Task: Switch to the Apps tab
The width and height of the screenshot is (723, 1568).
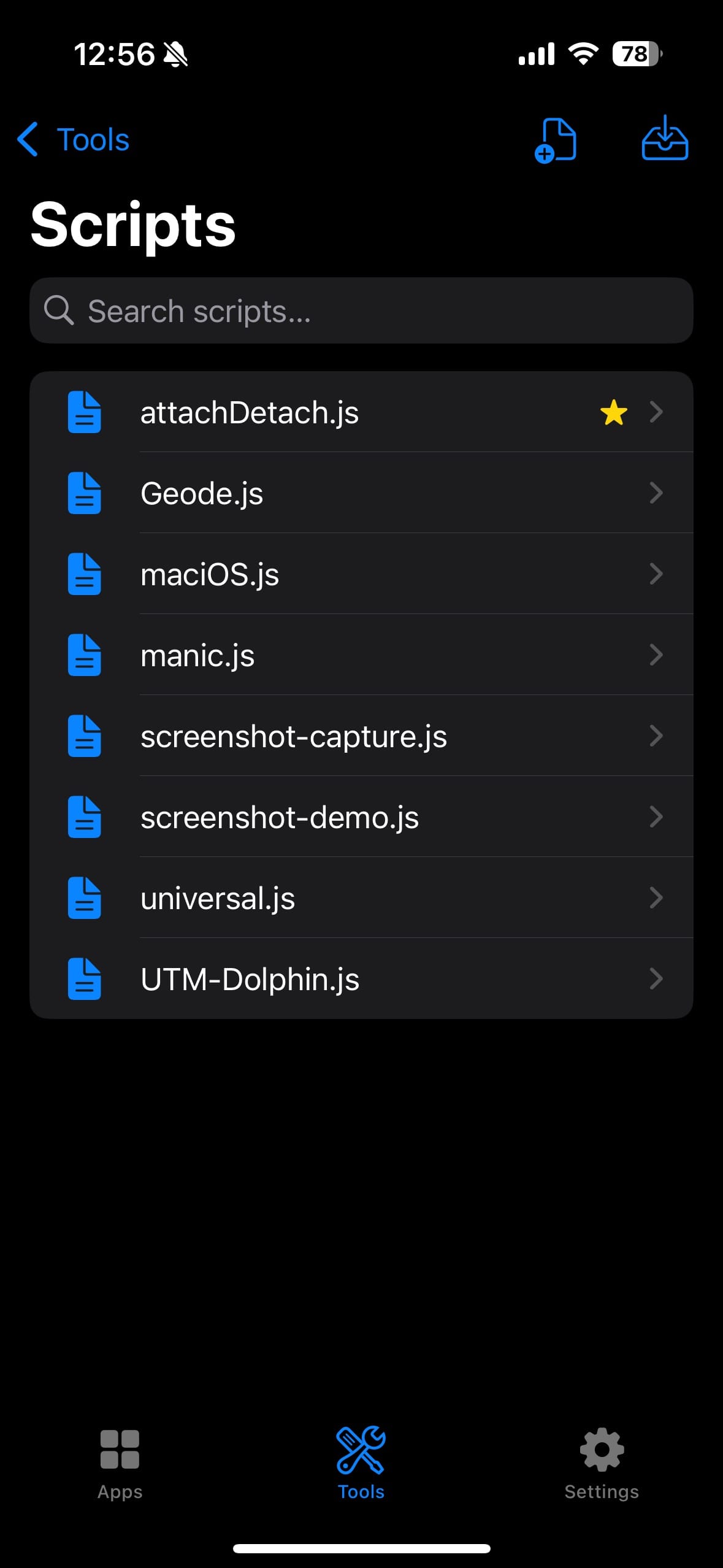Action: (x=120, y=1462)
